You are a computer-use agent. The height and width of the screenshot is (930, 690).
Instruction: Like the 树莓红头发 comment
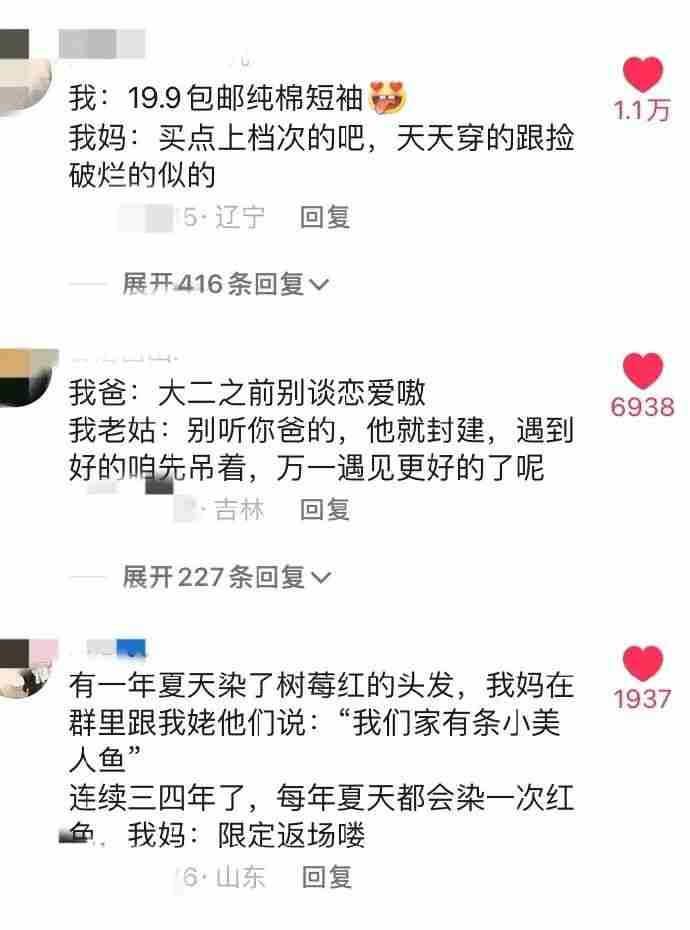tap(642, 662)
